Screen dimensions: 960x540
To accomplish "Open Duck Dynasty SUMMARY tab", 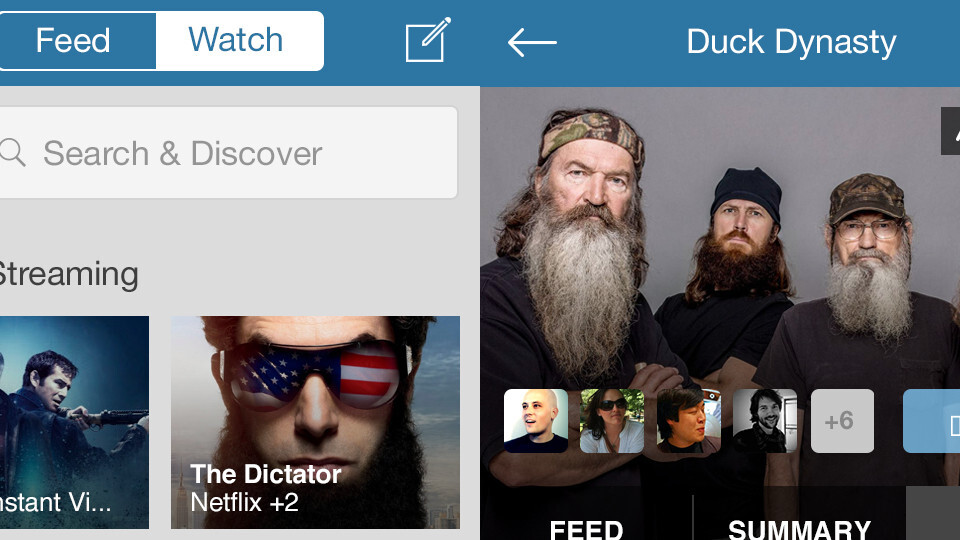I will (x=799, y=527).
